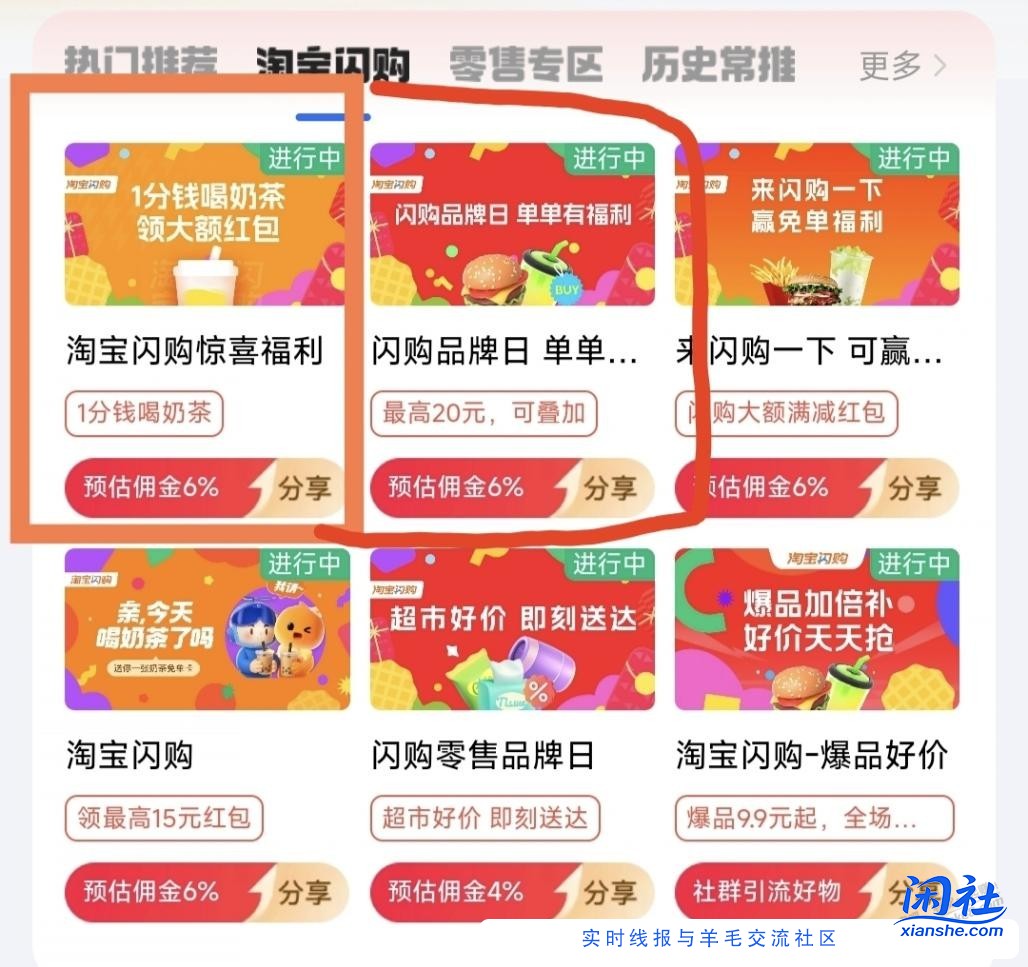Open the 爆品加倍补 好价天天抢 banner
This screenshot has height=967, width=1028.
point(817,629)
